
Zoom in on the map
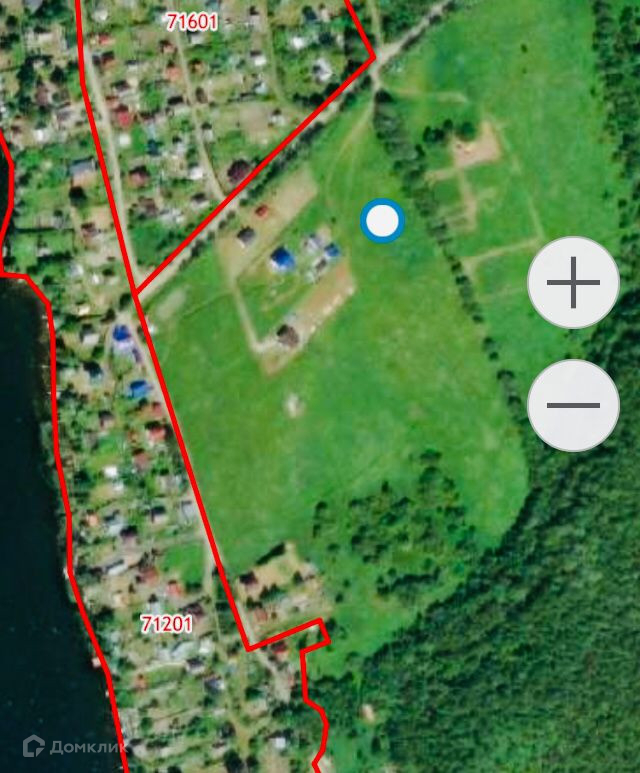573,284
